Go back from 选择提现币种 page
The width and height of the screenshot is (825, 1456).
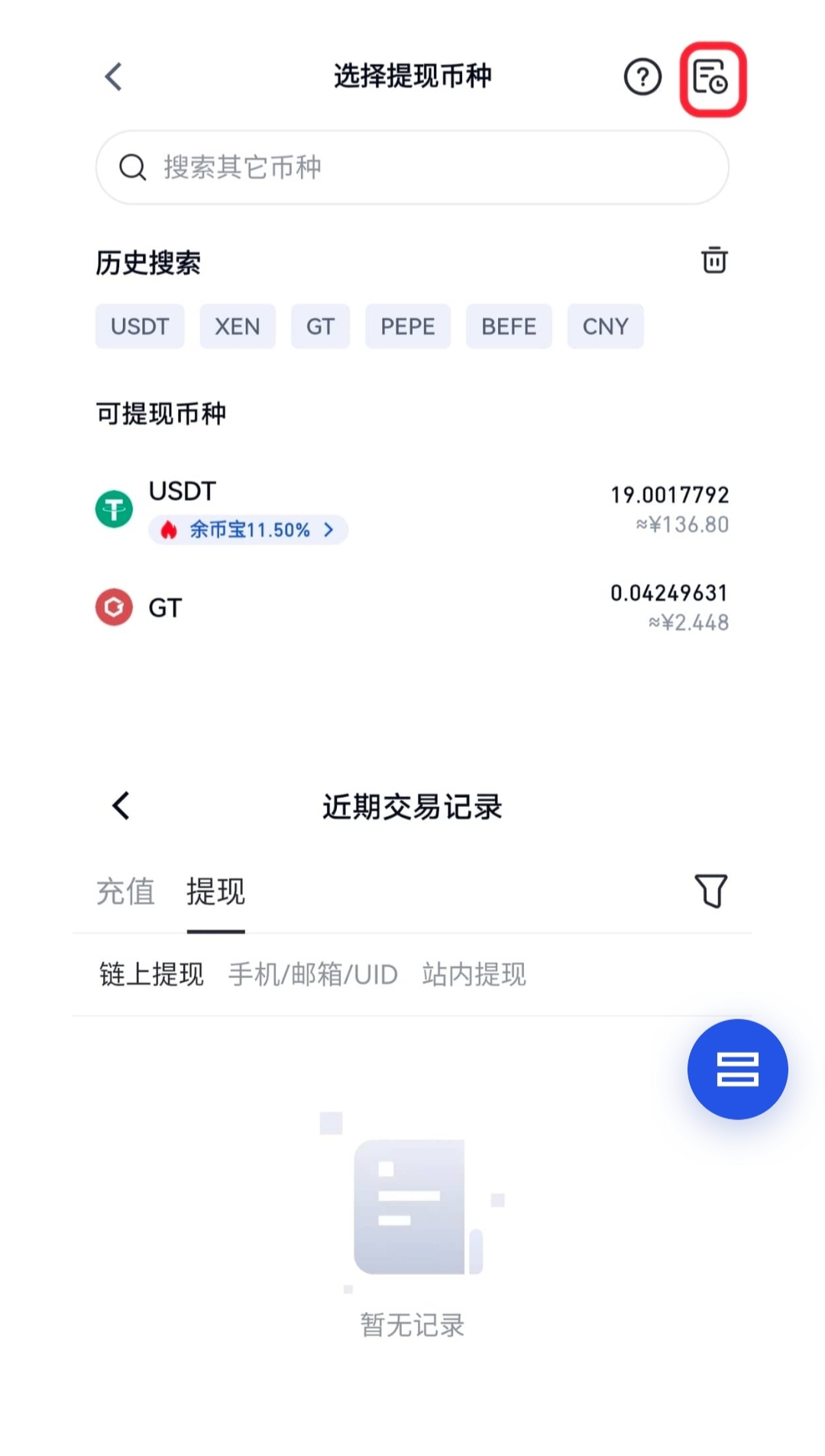pyautogui.click(x=114, y=76)
